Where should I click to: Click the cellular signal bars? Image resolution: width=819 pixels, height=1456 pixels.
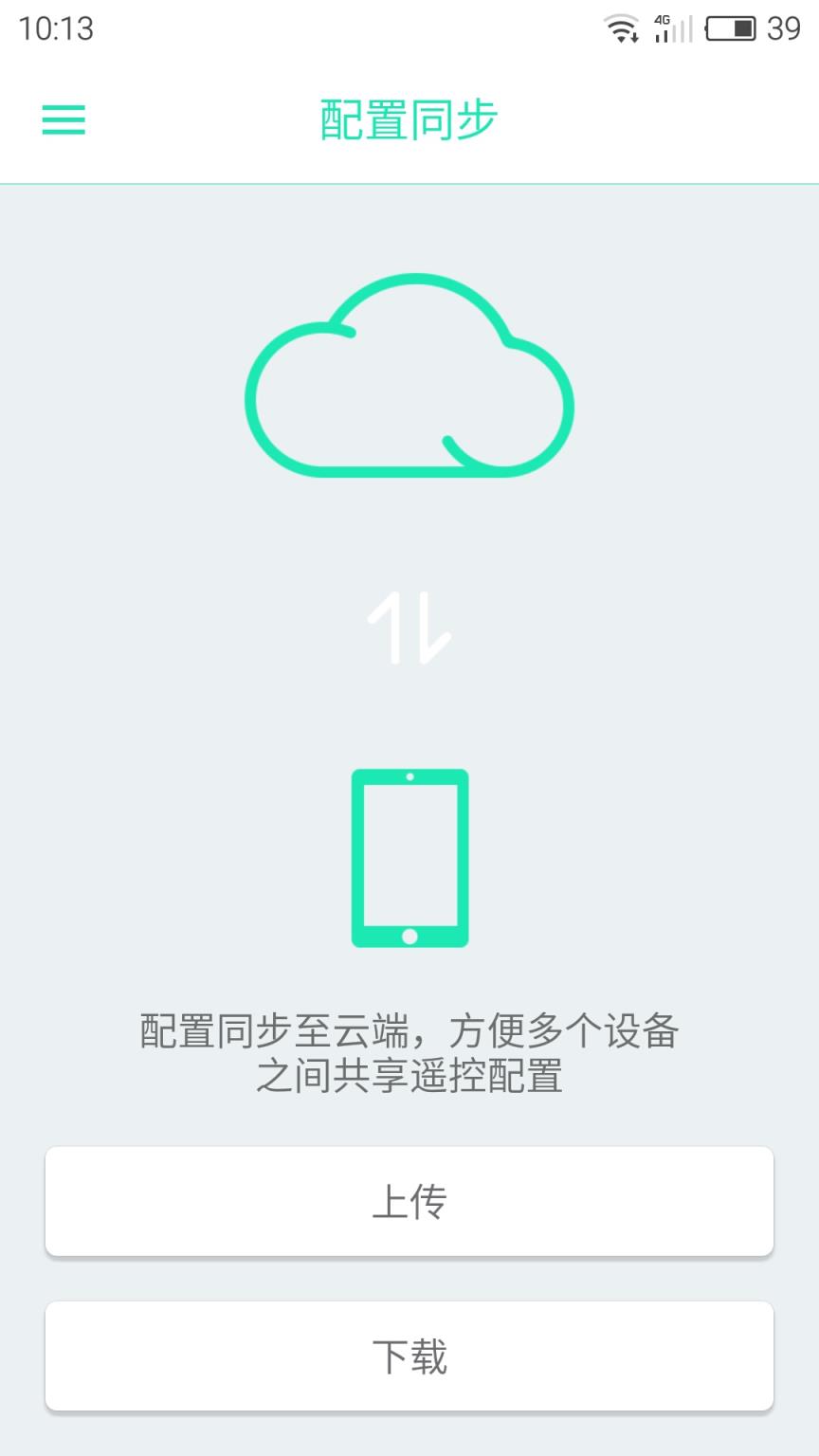pos(679,30)
